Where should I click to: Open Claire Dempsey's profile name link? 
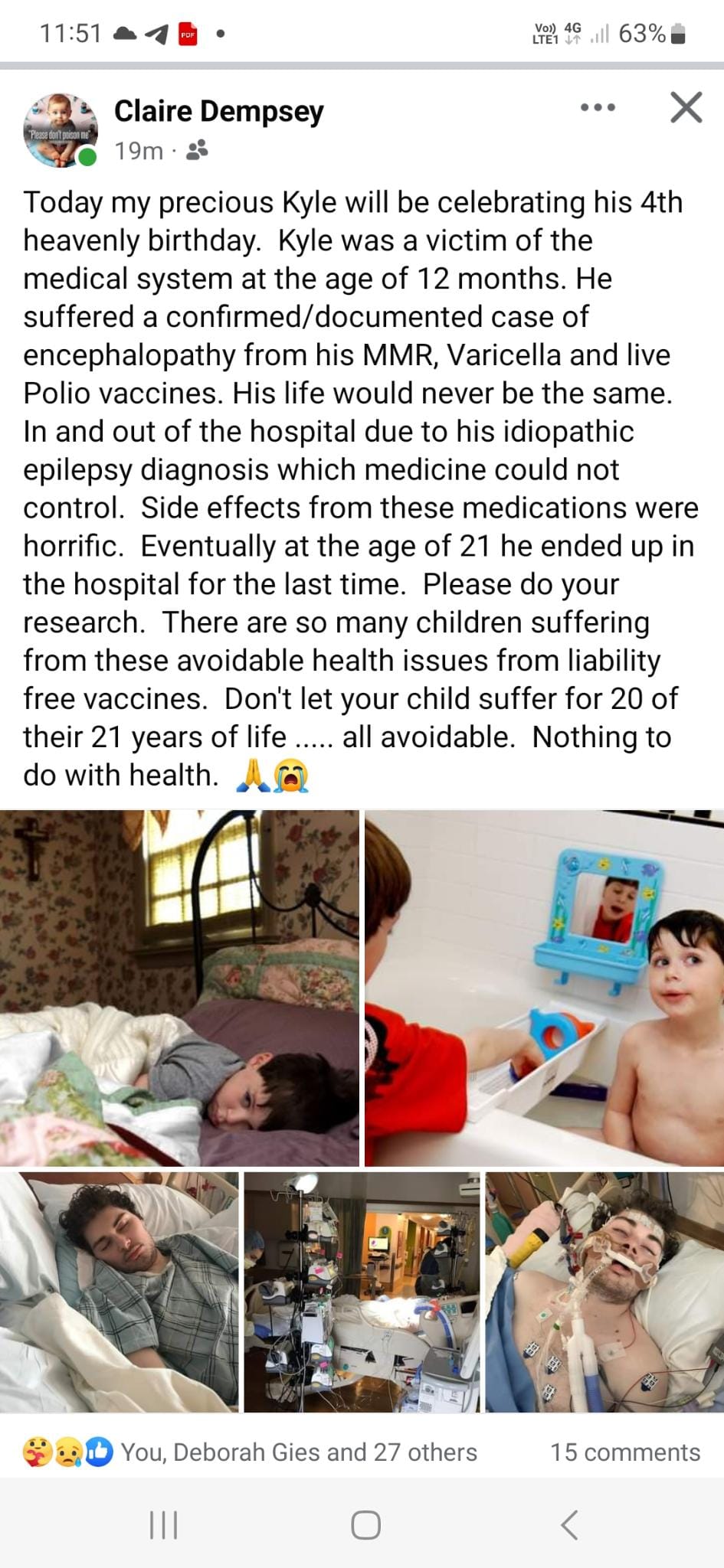tap(219, 112)
